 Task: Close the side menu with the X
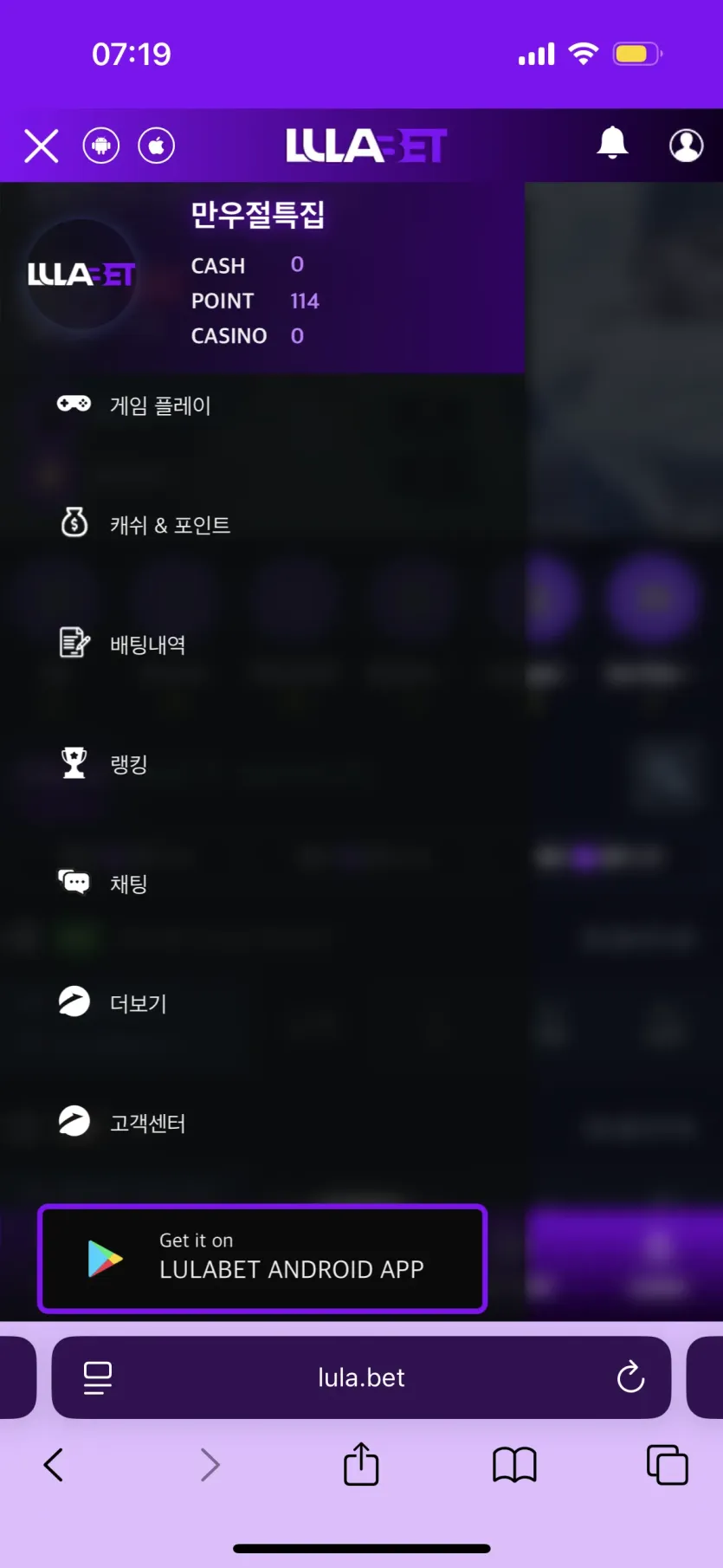click(42, 146)
